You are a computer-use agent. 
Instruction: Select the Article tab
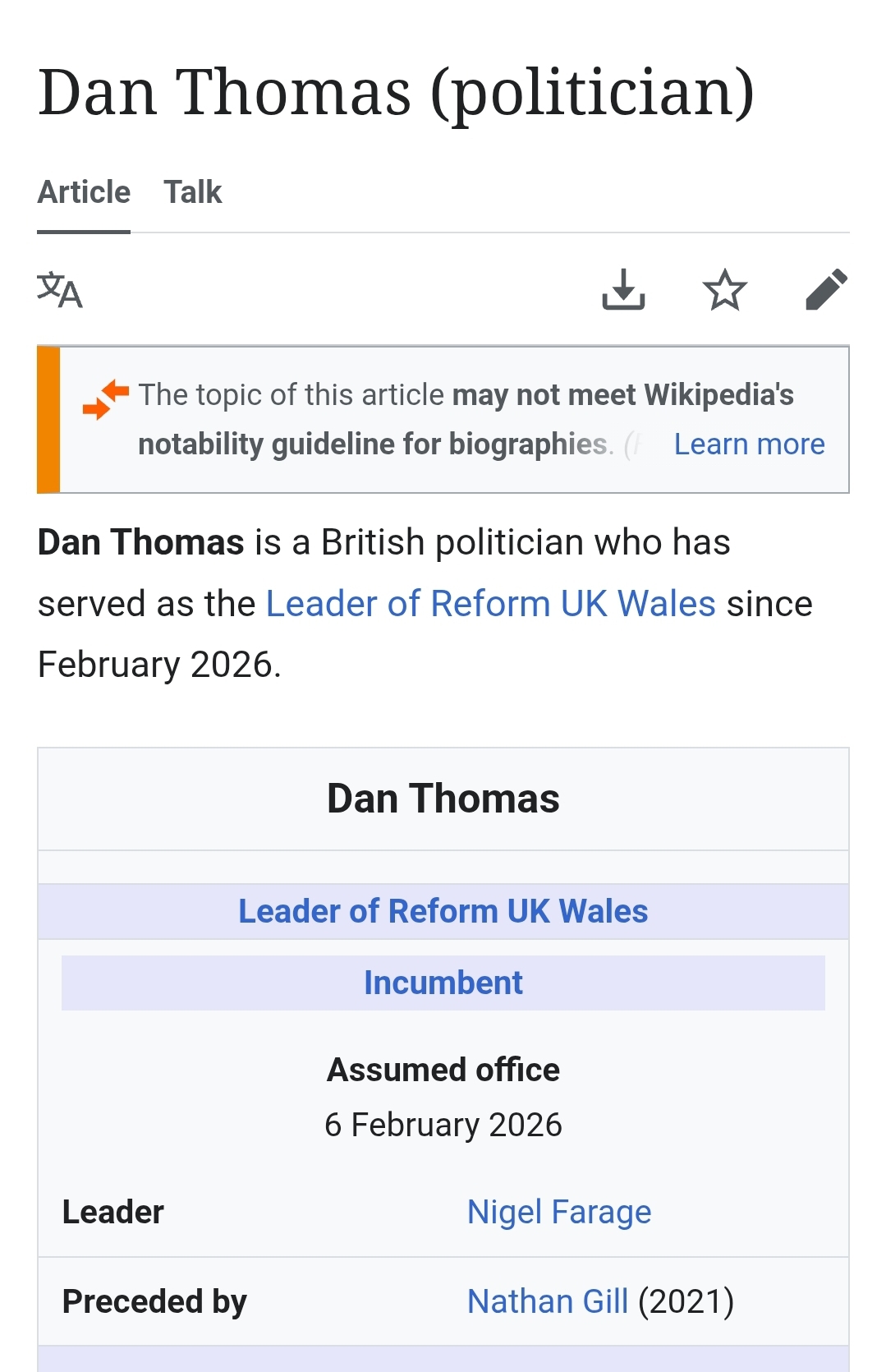coord(84,192)
